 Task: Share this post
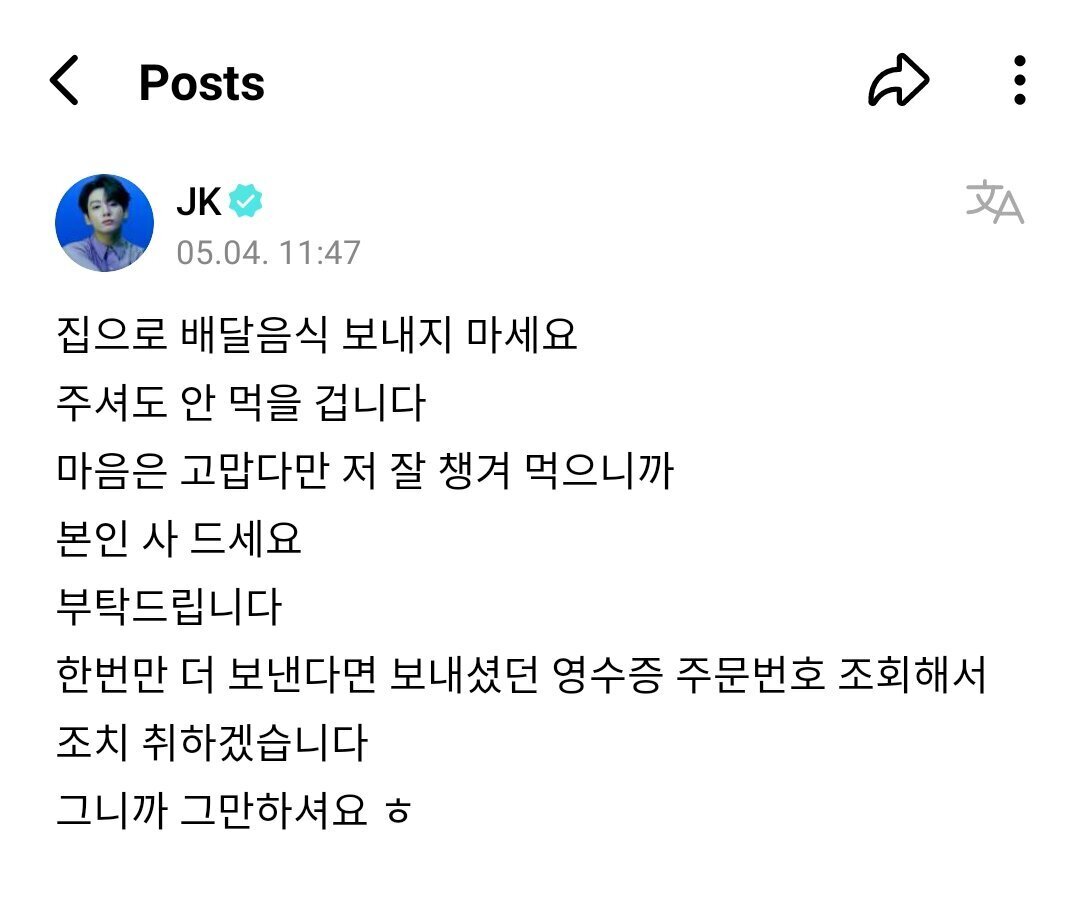click(897, 82)
